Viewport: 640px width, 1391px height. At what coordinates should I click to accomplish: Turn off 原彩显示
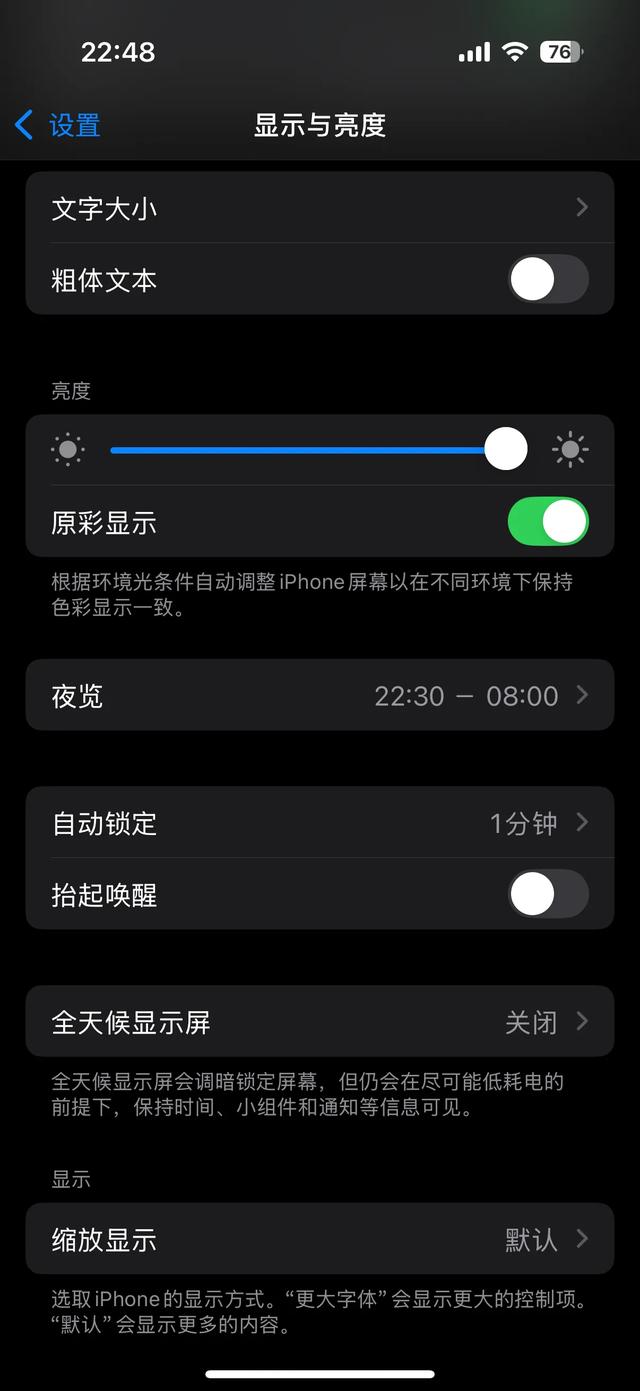tap(548, 522)
